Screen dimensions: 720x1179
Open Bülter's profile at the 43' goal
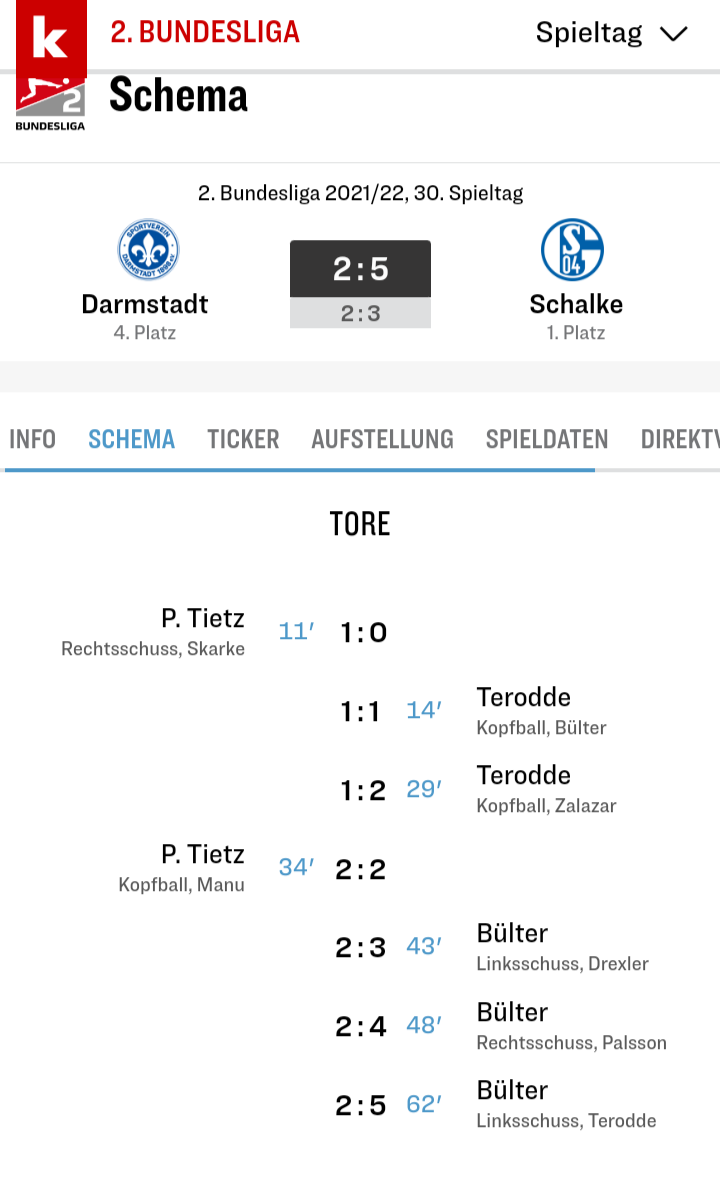pos(513,933)
